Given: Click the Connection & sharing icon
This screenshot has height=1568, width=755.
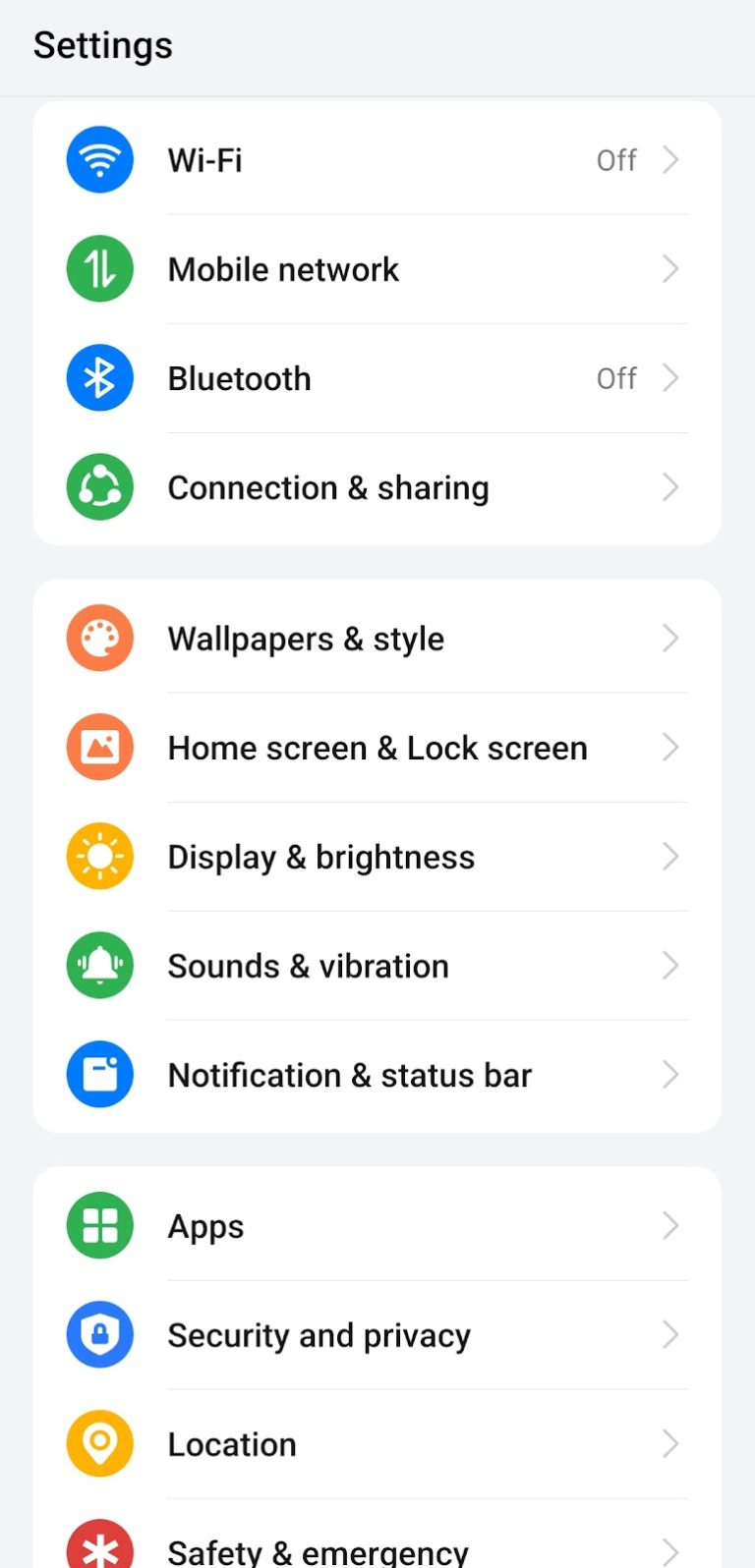Looking at the screenshot, I should pyautogui.click(x=99, y=487).
